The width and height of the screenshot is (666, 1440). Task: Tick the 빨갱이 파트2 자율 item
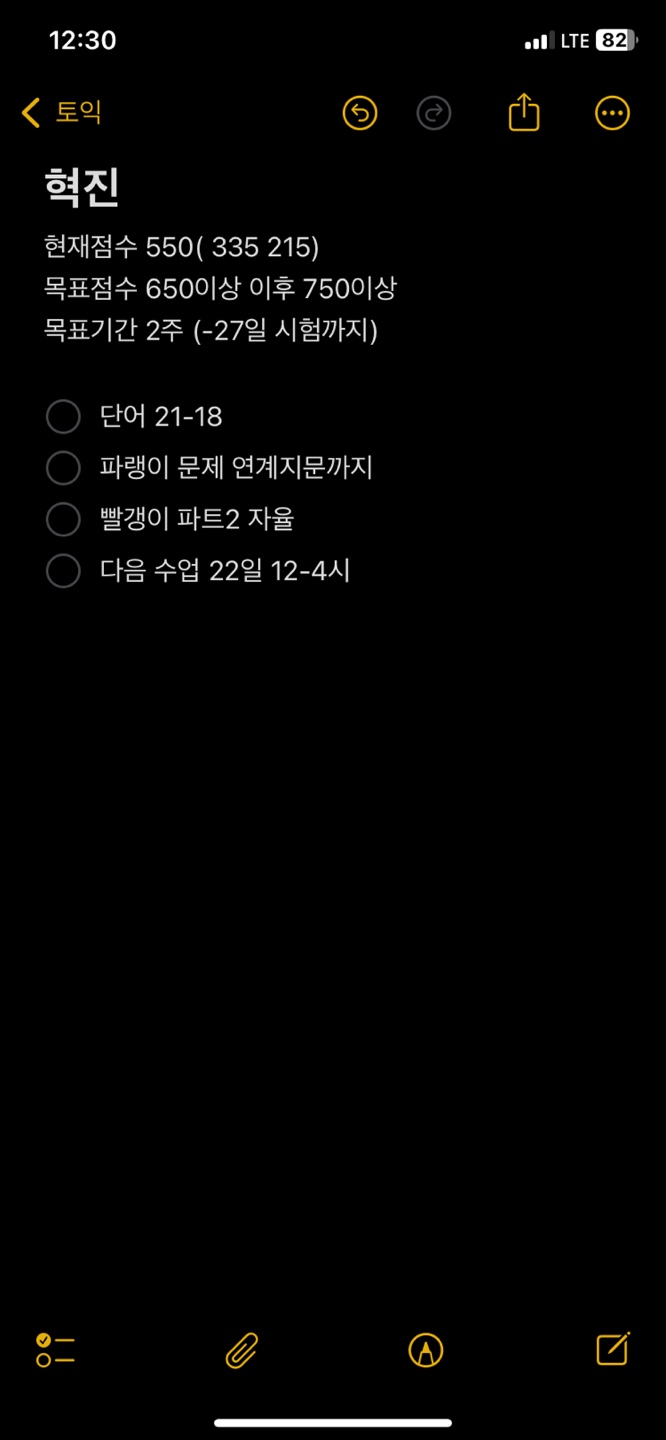[63, 519]
